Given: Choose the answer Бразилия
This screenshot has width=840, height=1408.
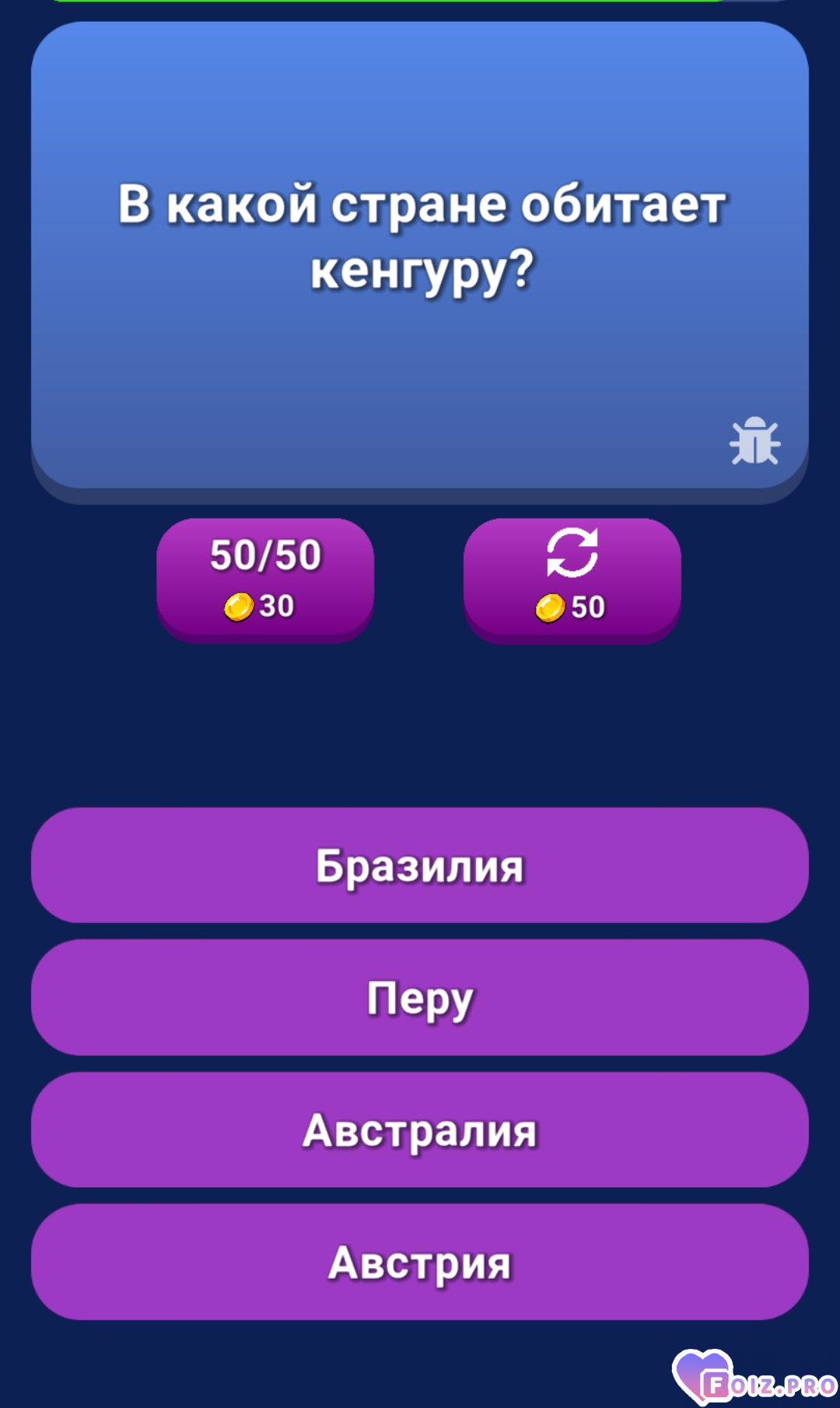Looking at the screenshot, I should point(420,865).
